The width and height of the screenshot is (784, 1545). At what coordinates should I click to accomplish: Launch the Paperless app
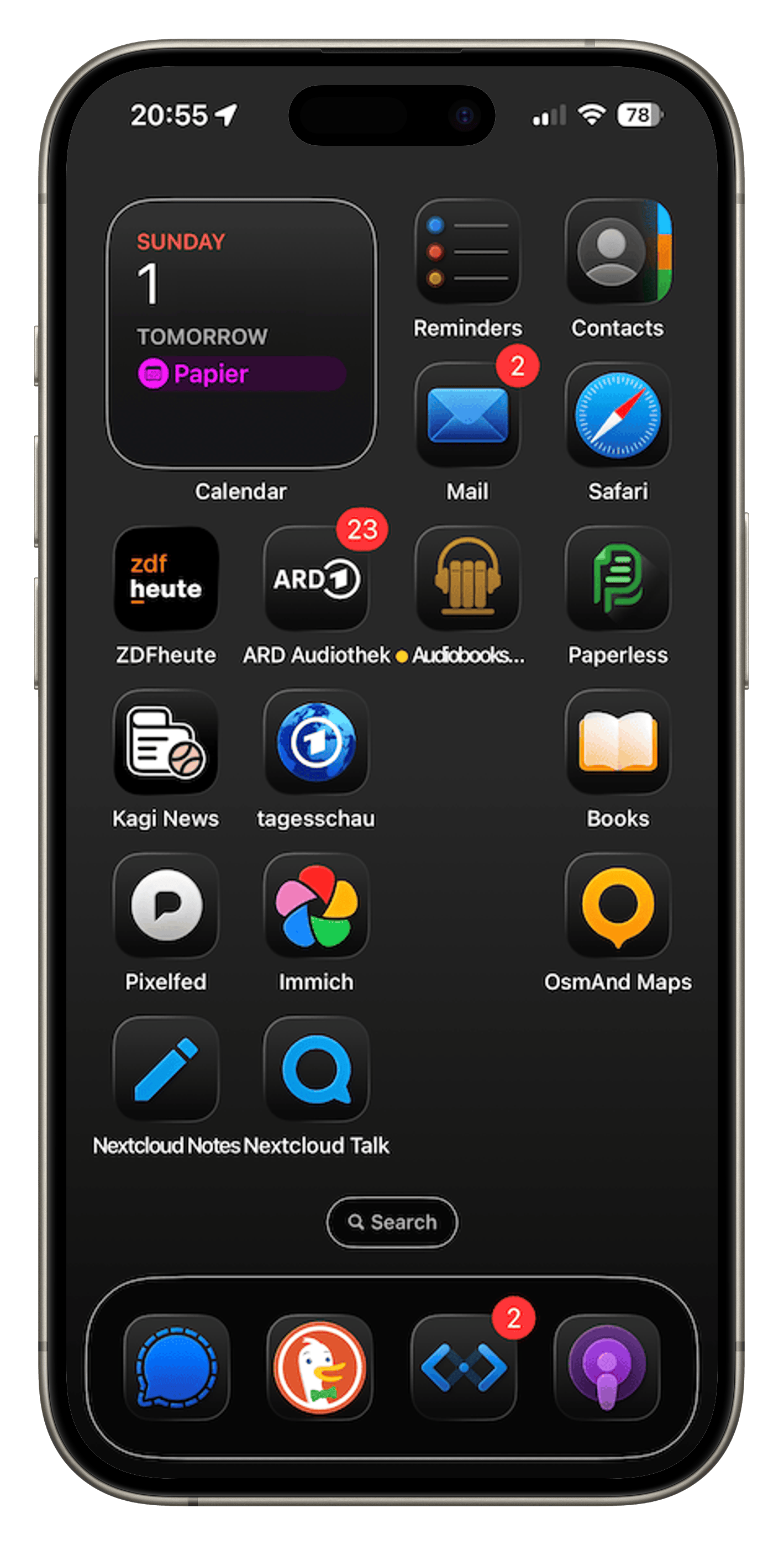(618, 579)
